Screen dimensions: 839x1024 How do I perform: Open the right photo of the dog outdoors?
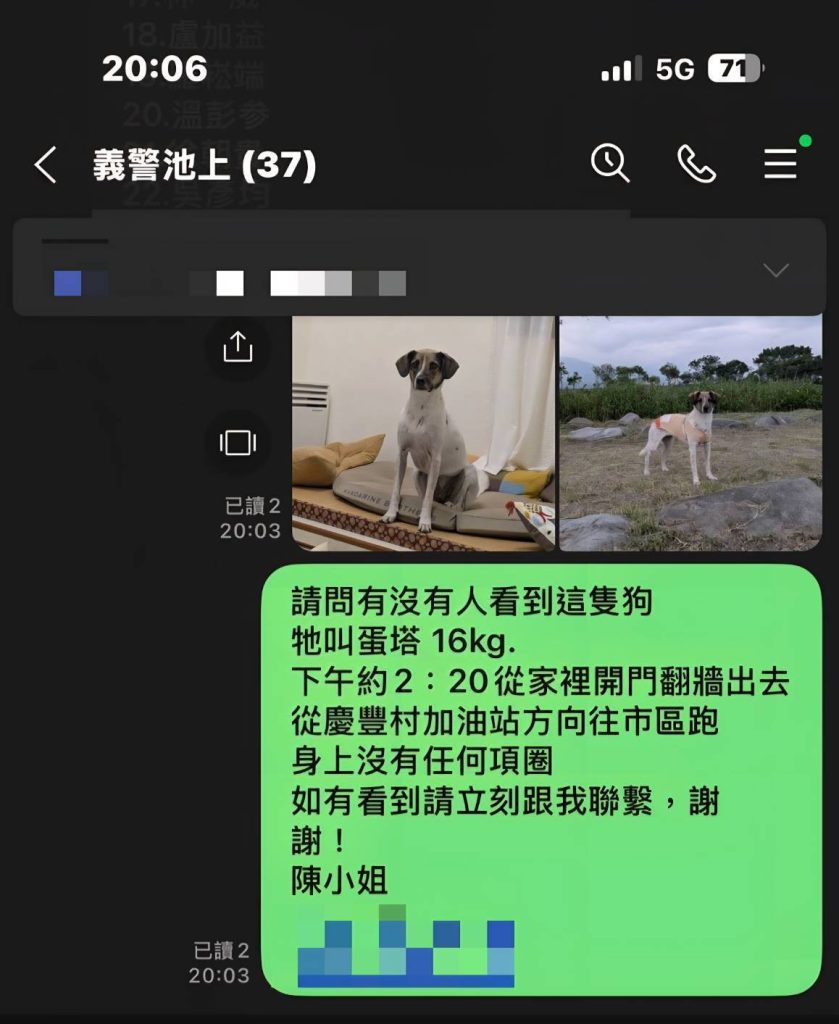690,430
